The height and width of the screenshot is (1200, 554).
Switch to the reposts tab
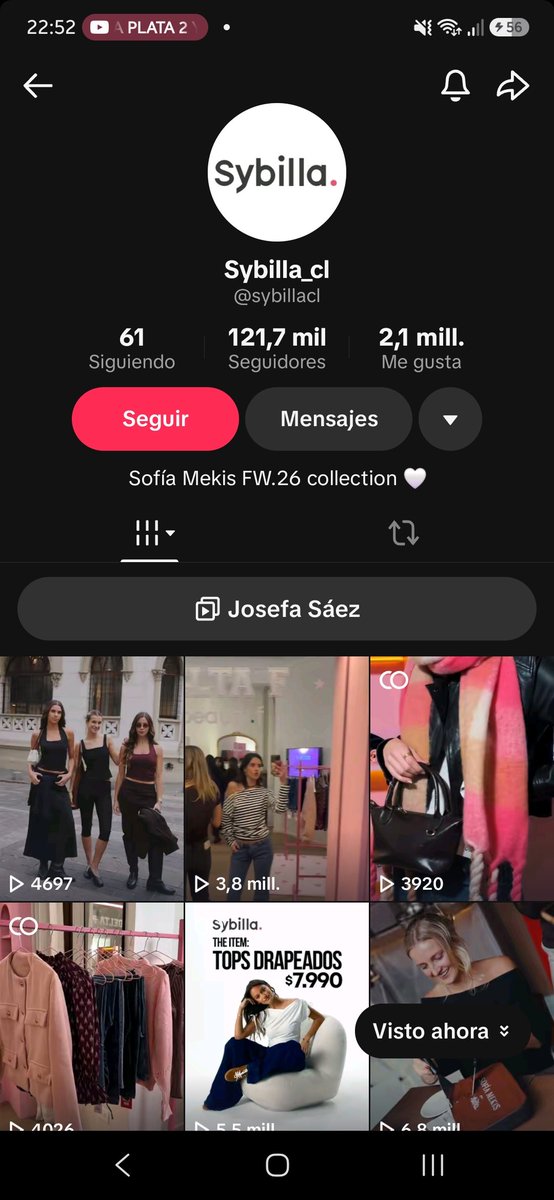point(404,533)
